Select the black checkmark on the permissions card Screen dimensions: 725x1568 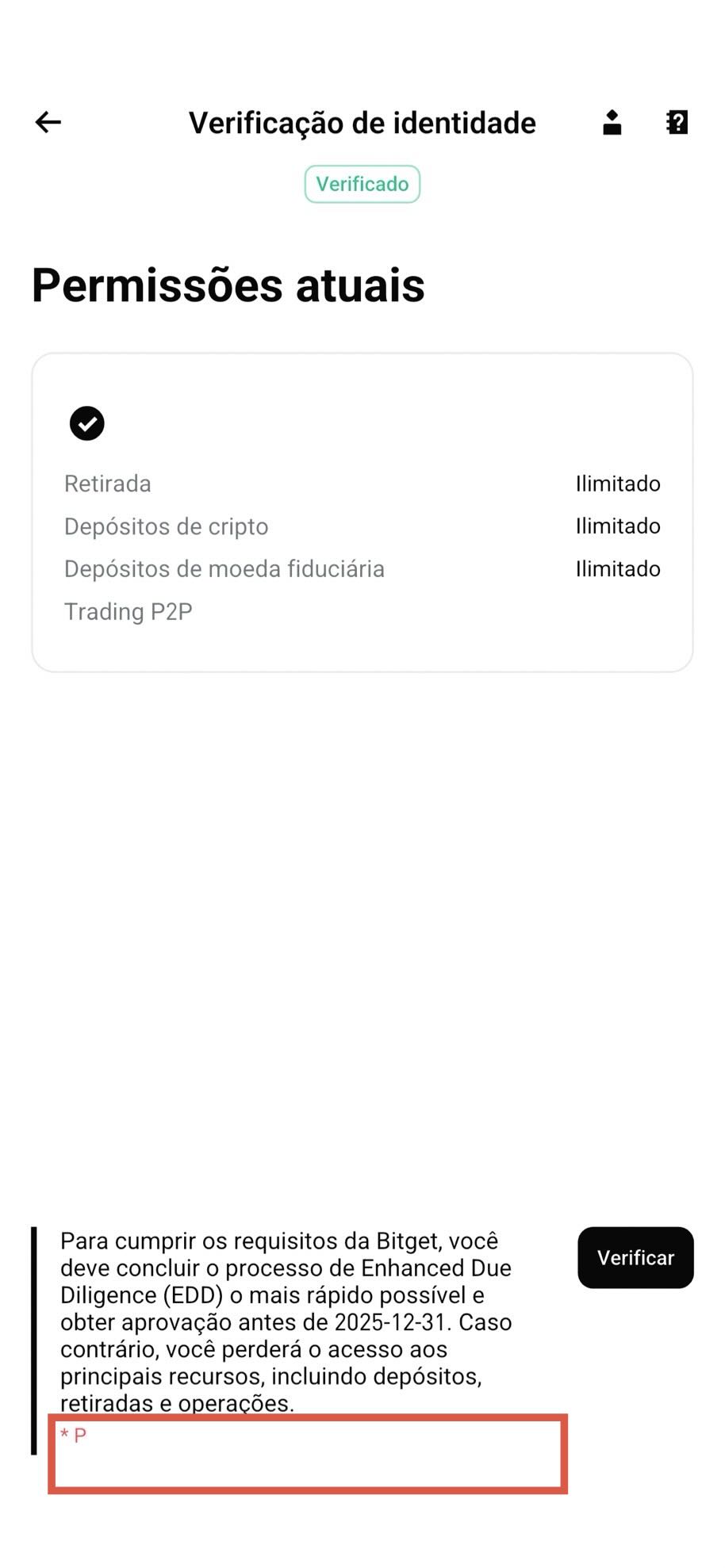click(86, 423)
